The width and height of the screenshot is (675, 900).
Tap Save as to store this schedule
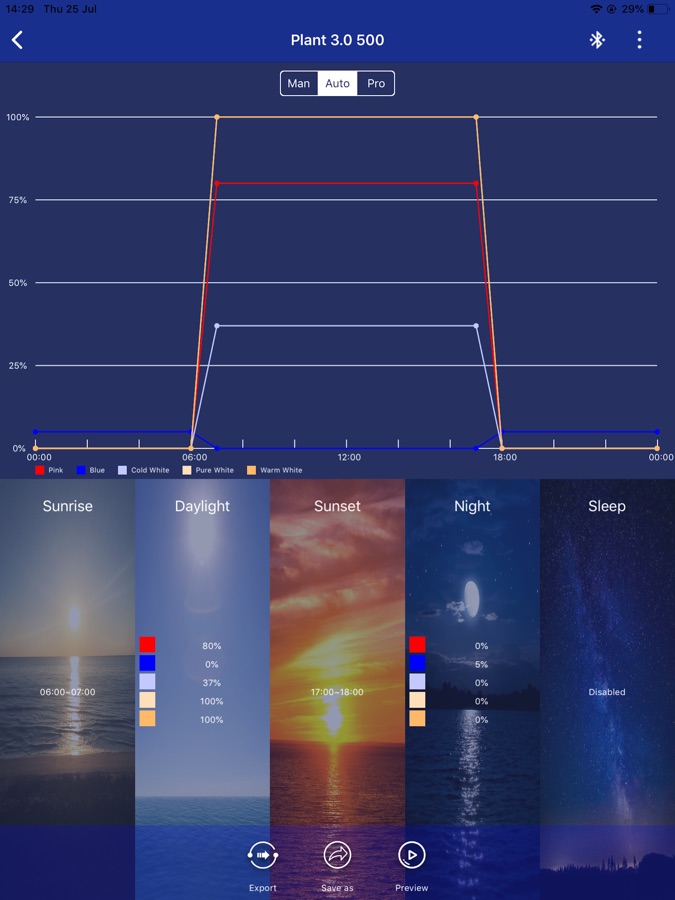(337, 863)
